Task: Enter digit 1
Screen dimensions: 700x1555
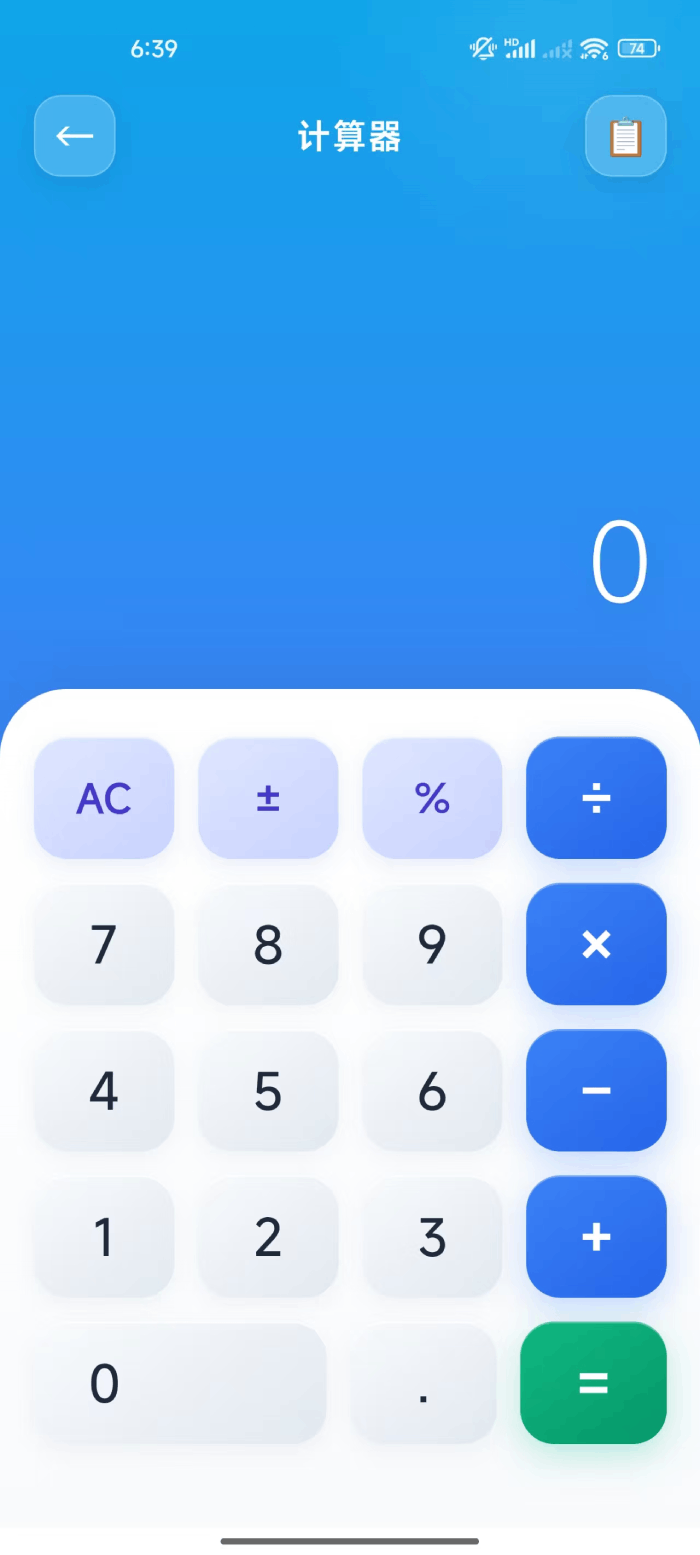Action: [104, 1237]
